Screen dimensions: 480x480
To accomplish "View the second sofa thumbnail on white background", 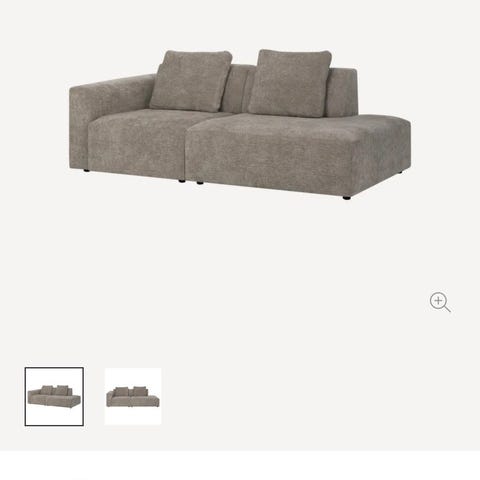I will click(133, 396).
